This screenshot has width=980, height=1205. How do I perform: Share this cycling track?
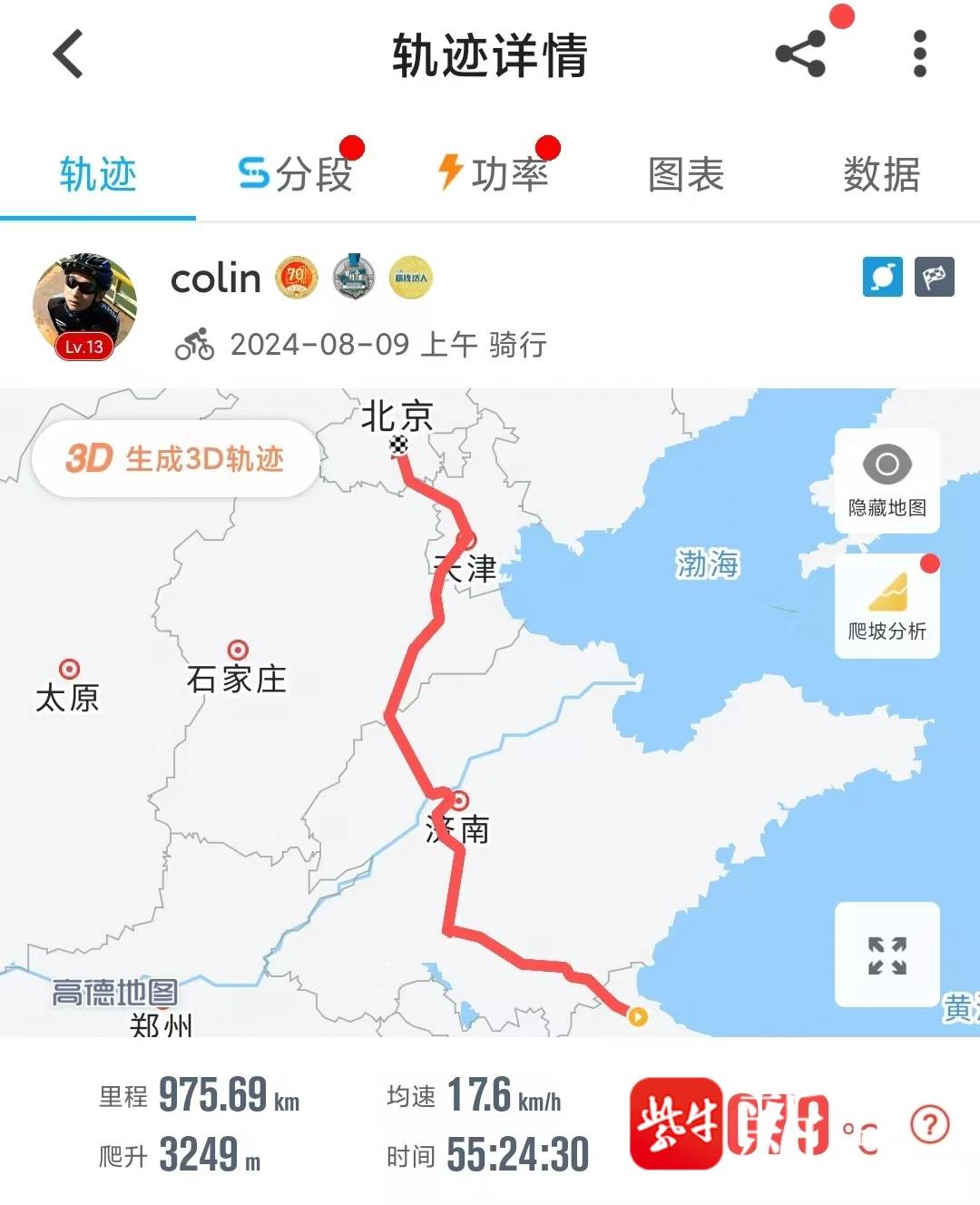coord(800,54)
